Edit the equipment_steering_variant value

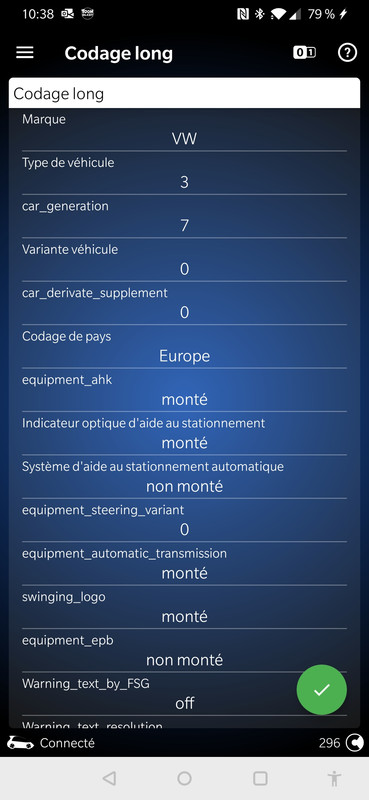[x=184, y=530]
